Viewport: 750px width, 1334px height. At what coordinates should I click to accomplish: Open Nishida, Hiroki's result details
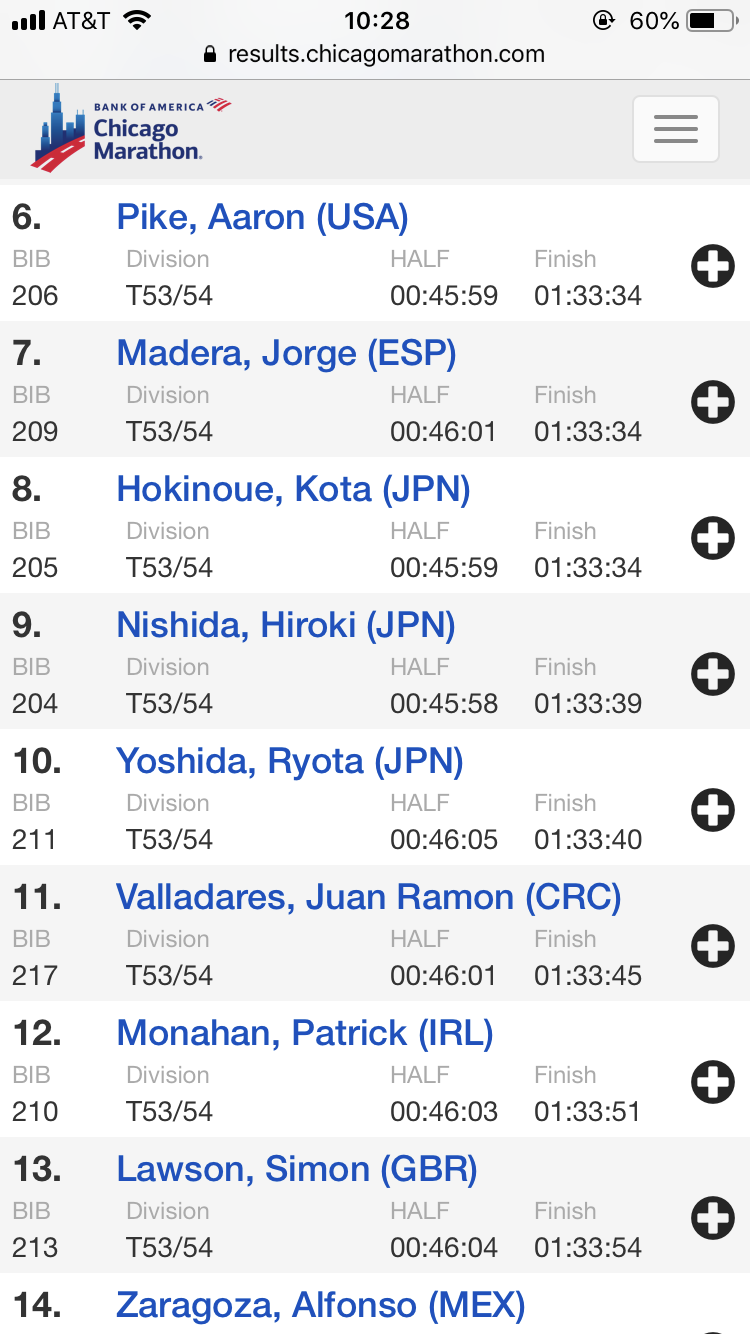click(286, 625)
